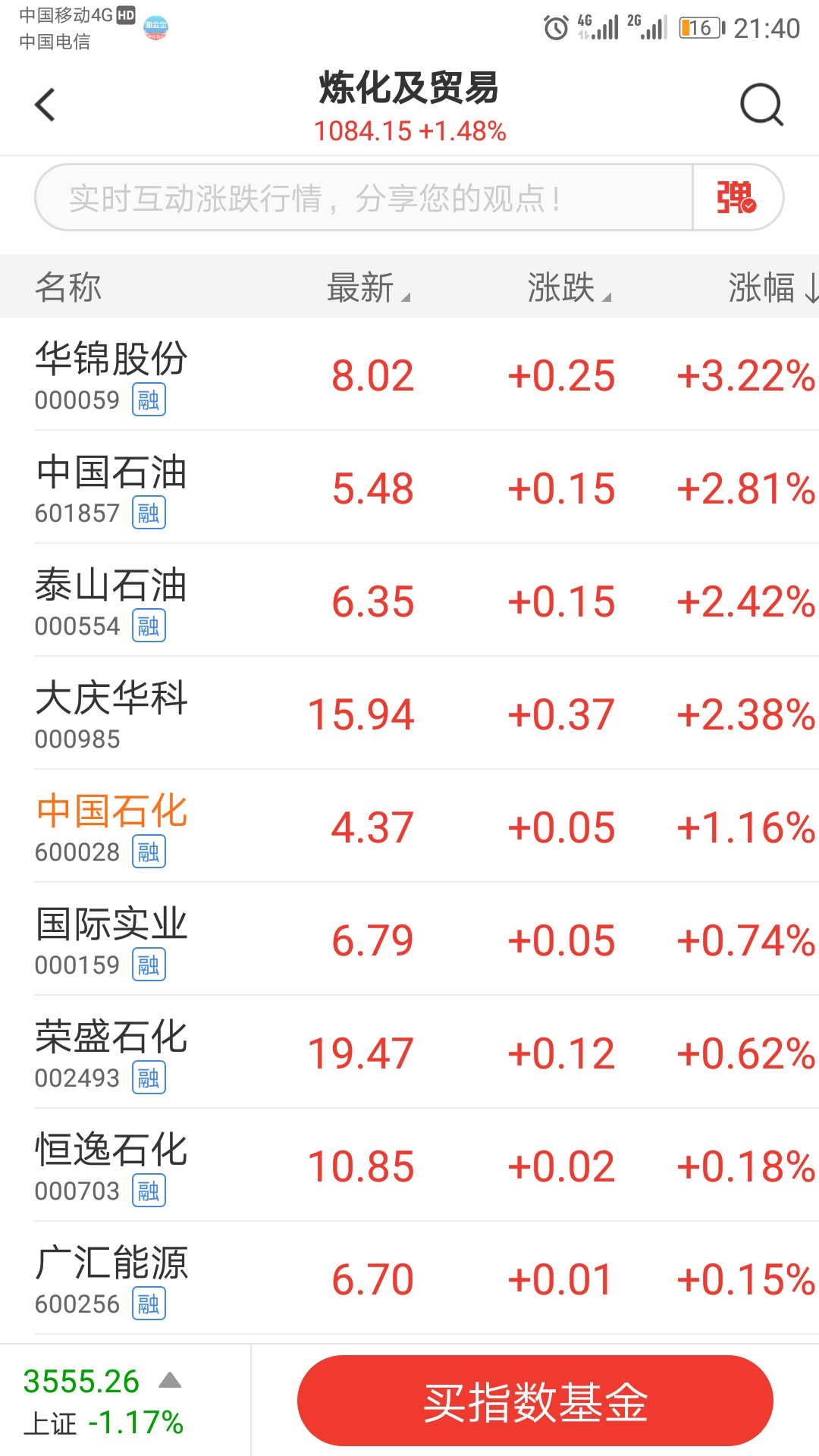
Task: Open 广汇能源 600256 quote
Action: click(409, 1279)
